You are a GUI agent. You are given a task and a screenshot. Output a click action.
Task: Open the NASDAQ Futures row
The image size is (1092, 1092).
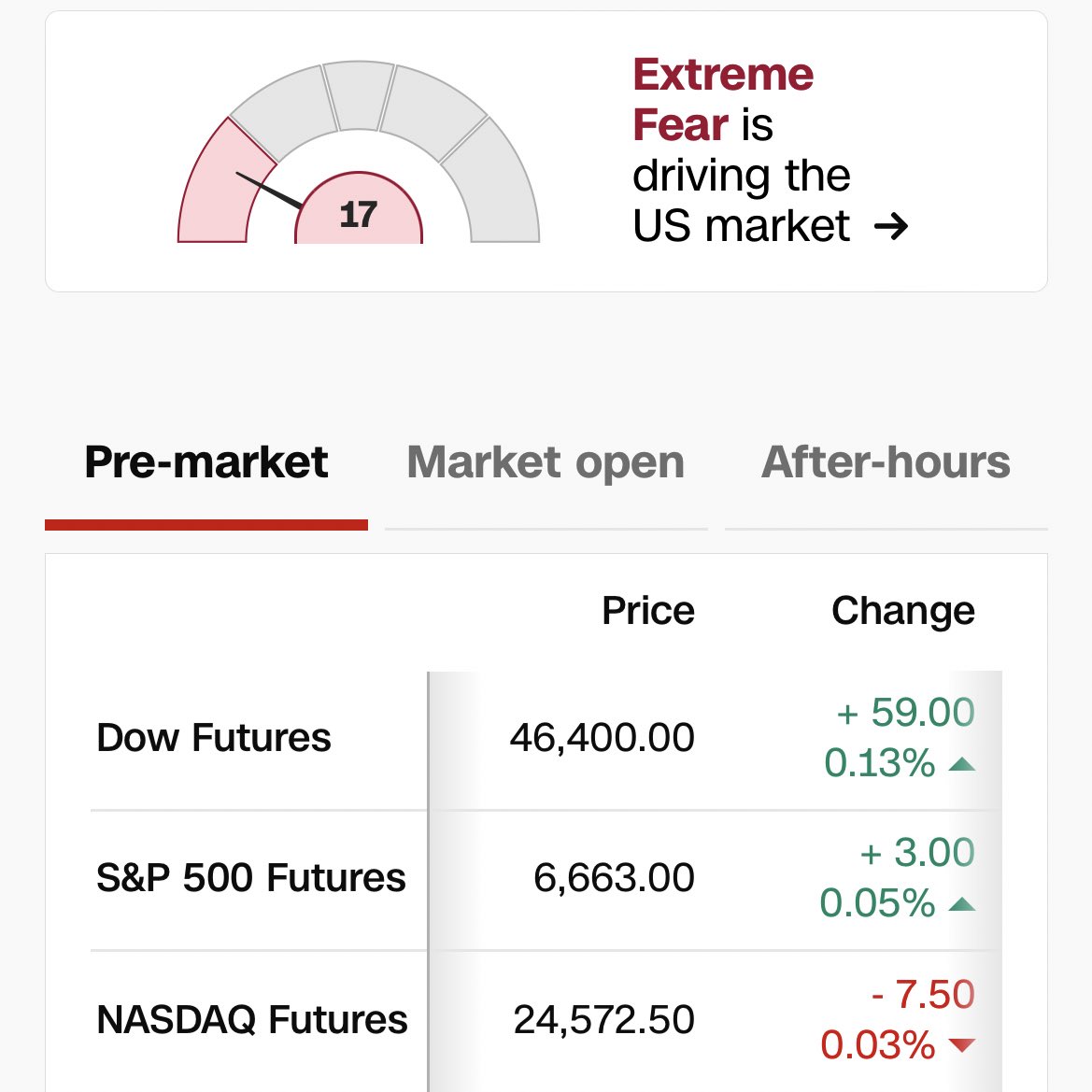click(252, 1019)
